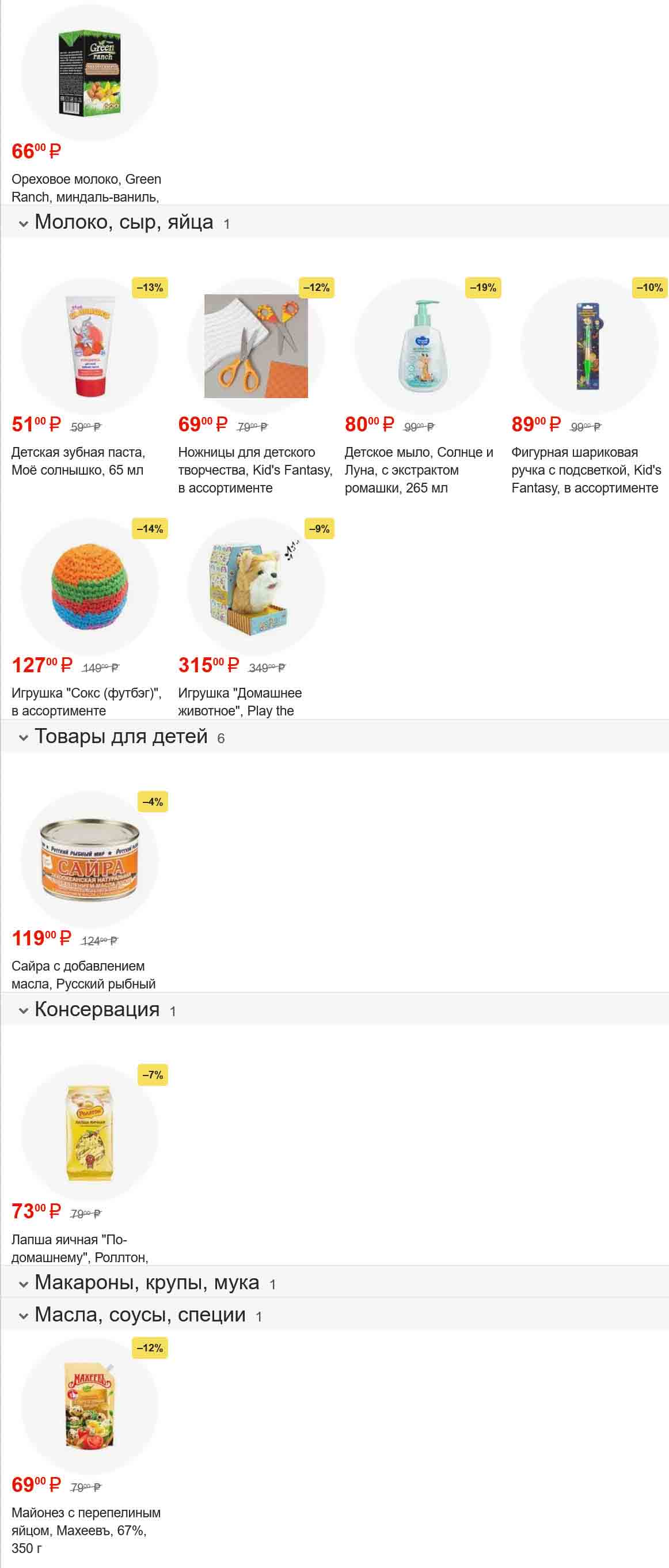This screenshot has width=669, height=1568.
Task: Open Green Ranch almond-vanilla nut milk product
Action: (89, 73)
